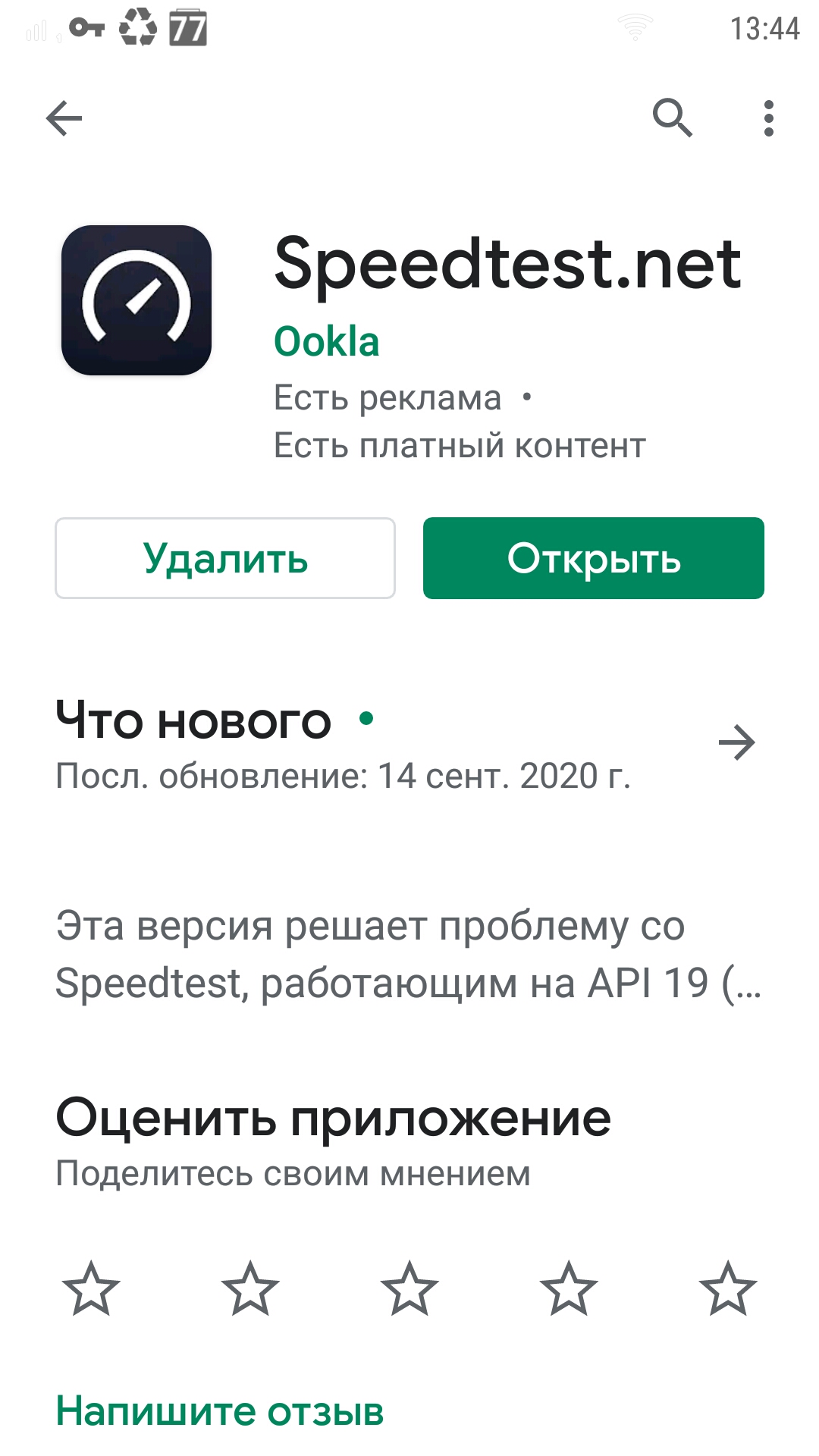
Task: Rate the app five stars
Action: (728, 1288)
